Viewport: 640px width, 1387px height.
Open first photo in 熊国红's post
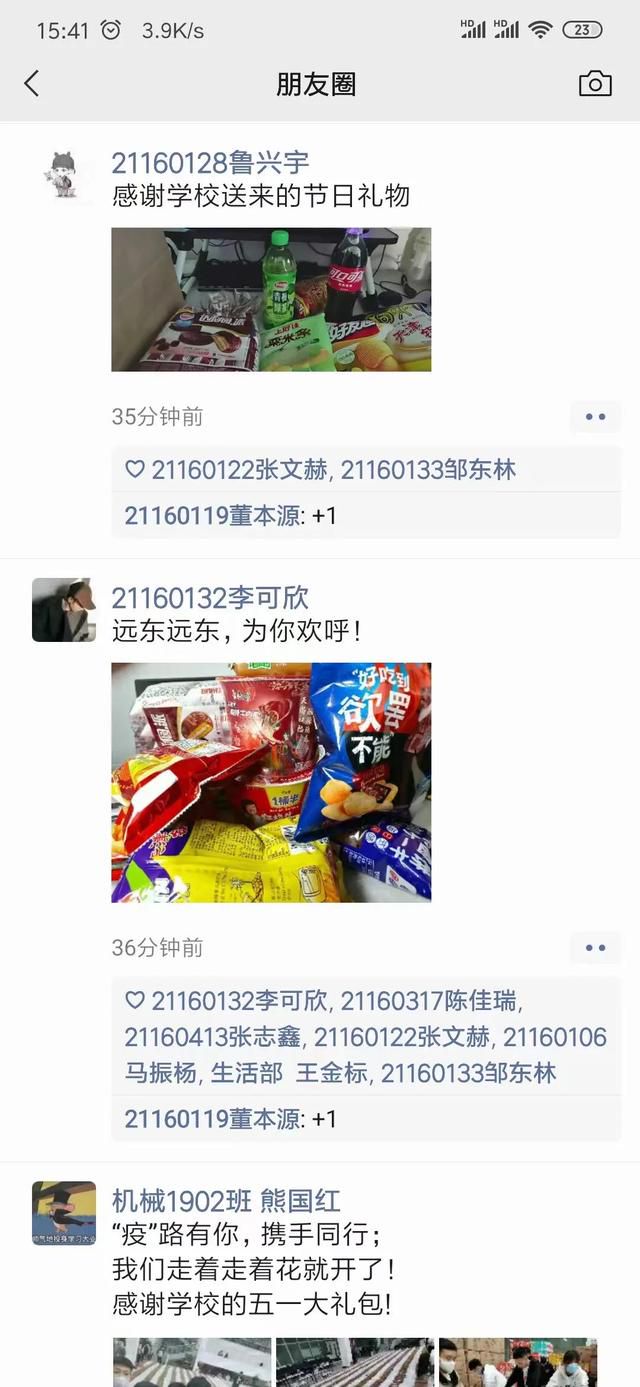191,1362
